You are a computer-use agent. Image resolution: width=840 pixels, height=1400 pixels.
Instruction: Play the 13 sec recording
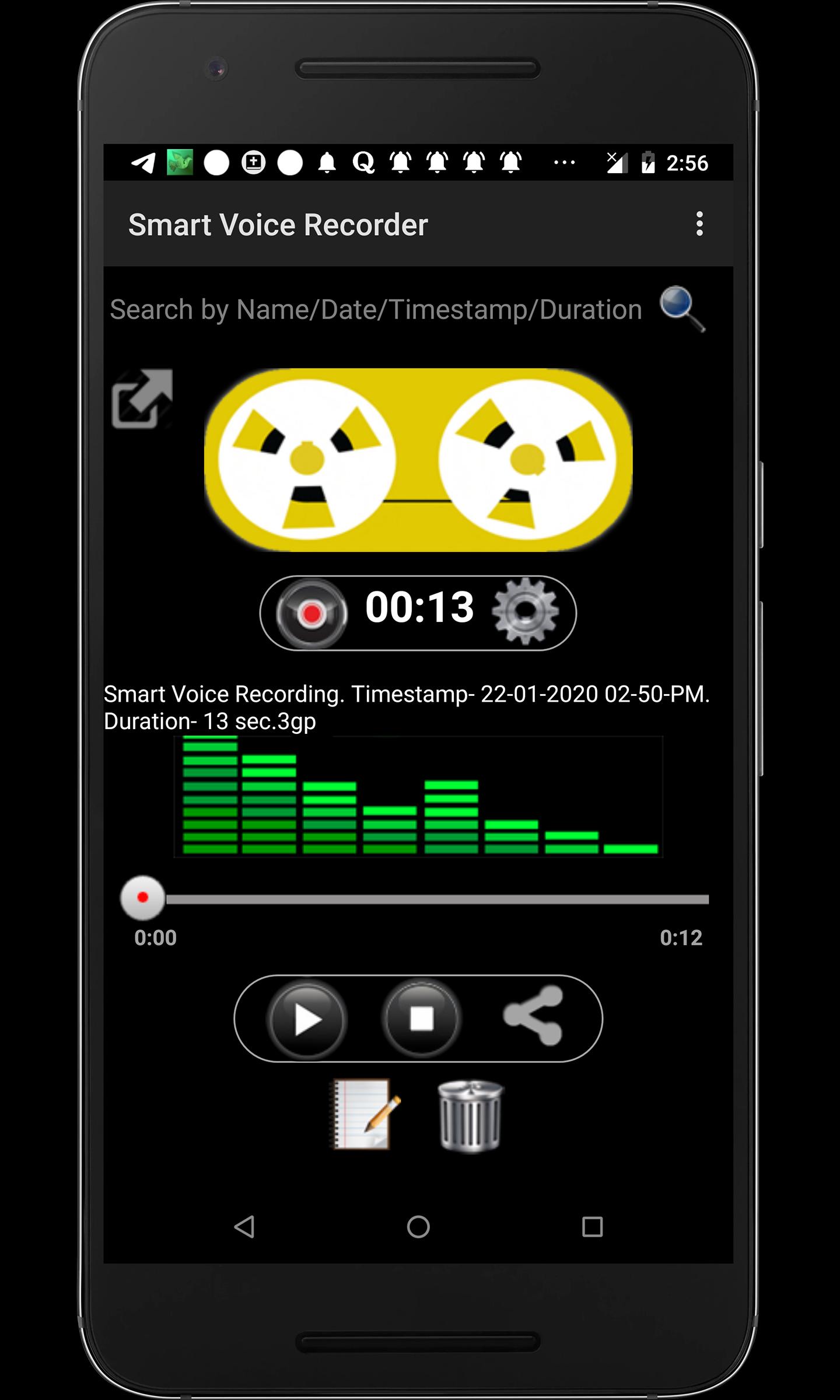(x=307, y=1019)
